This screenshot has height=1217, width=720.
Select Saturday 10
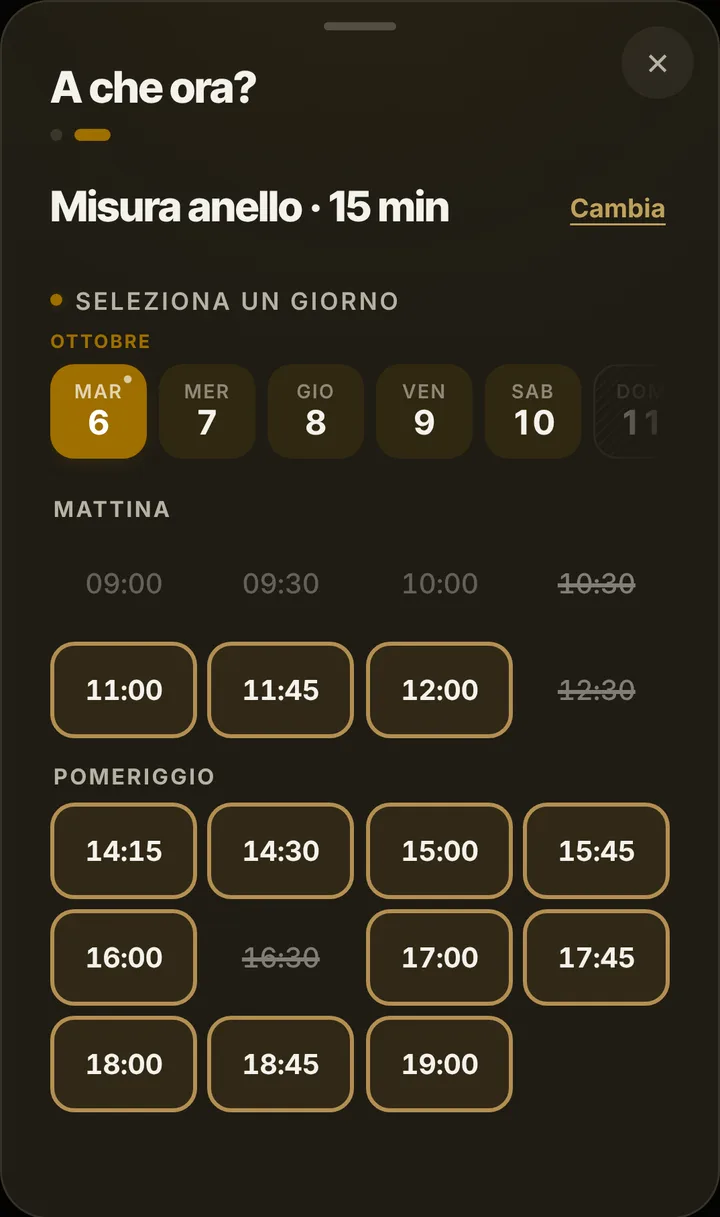[x=533, y=411]
